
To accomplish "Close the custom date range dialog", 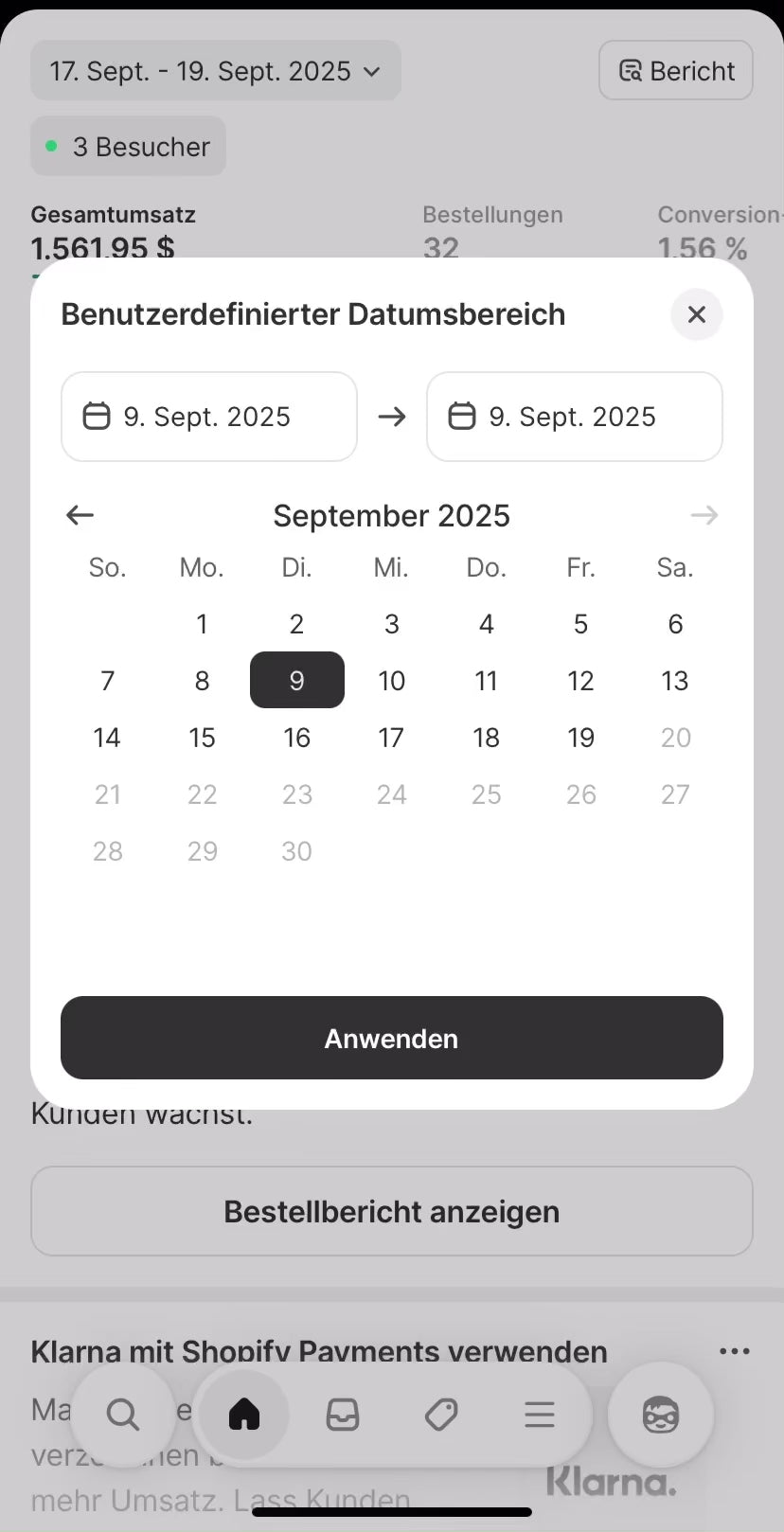I will (696, 314).
